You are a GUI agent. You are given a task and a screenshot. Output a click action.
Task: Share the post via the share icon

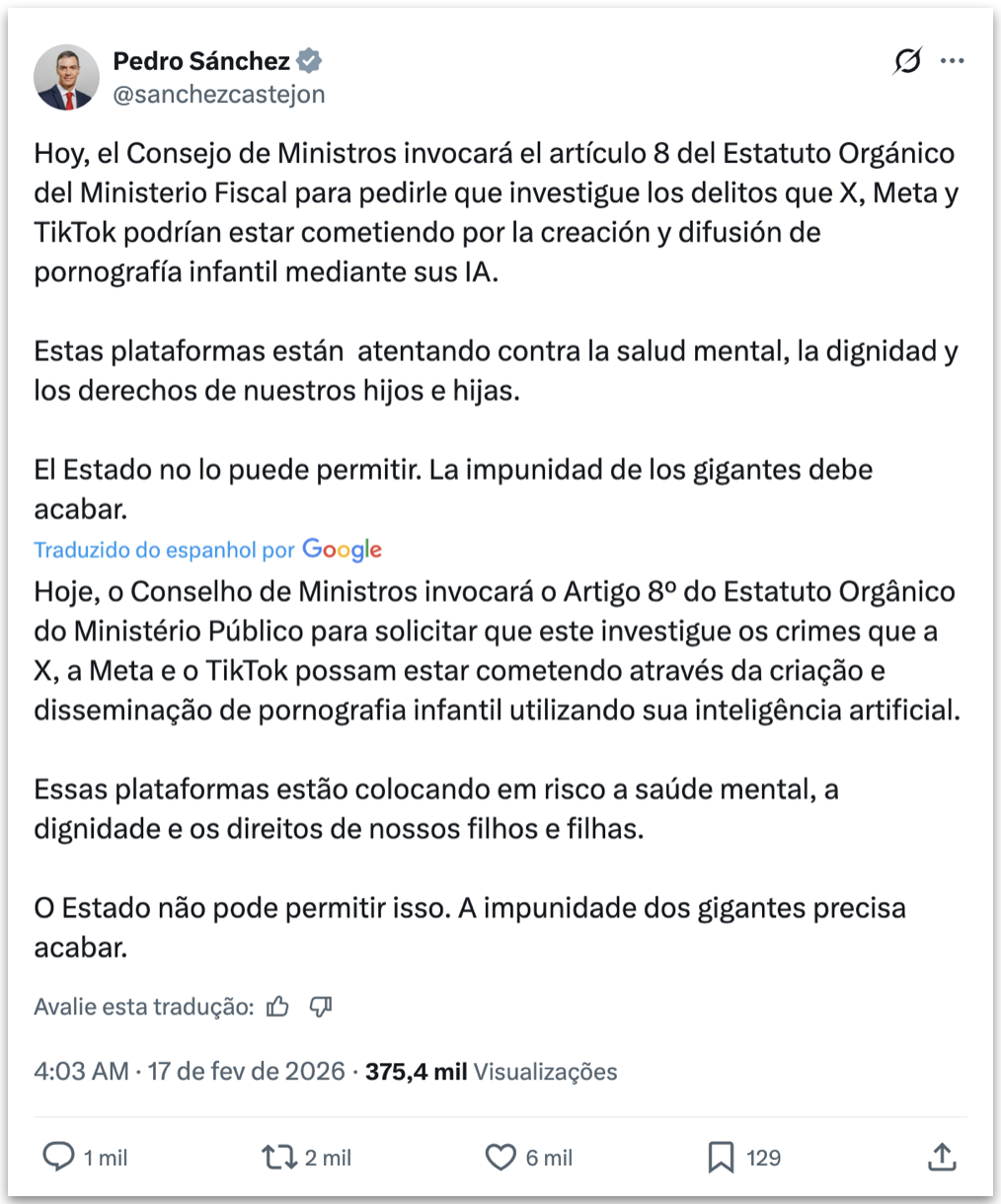pos(942,1157)
